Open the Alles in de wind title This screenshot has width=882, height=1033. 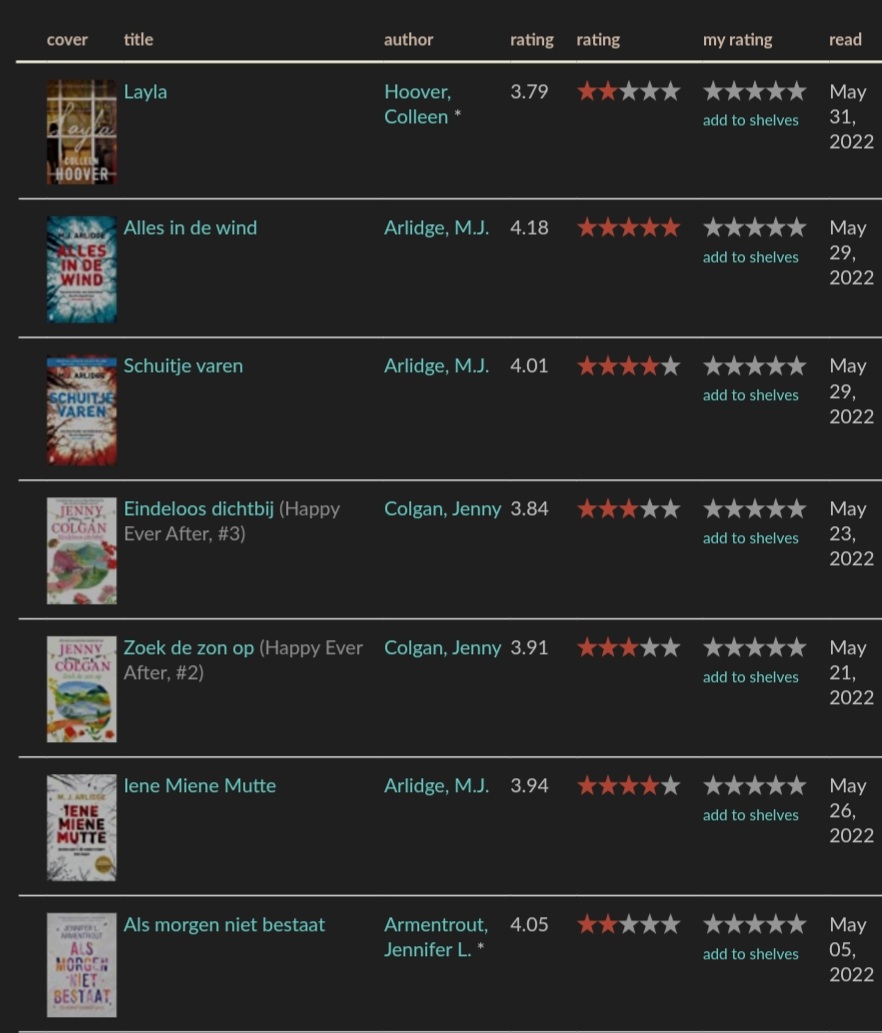(190, 228)
